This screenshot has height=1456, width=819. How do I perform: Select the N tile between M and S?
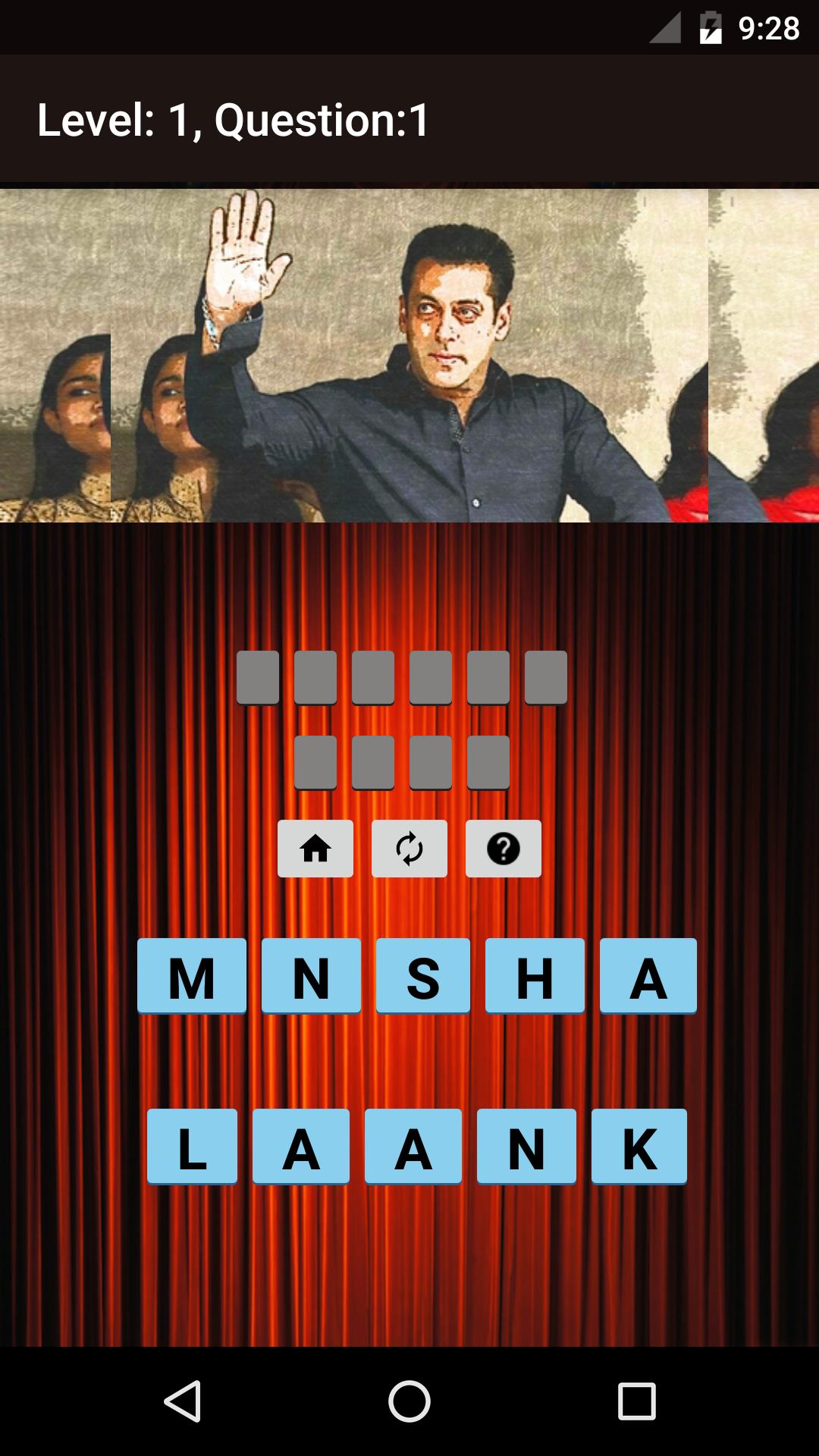point(311,976)
